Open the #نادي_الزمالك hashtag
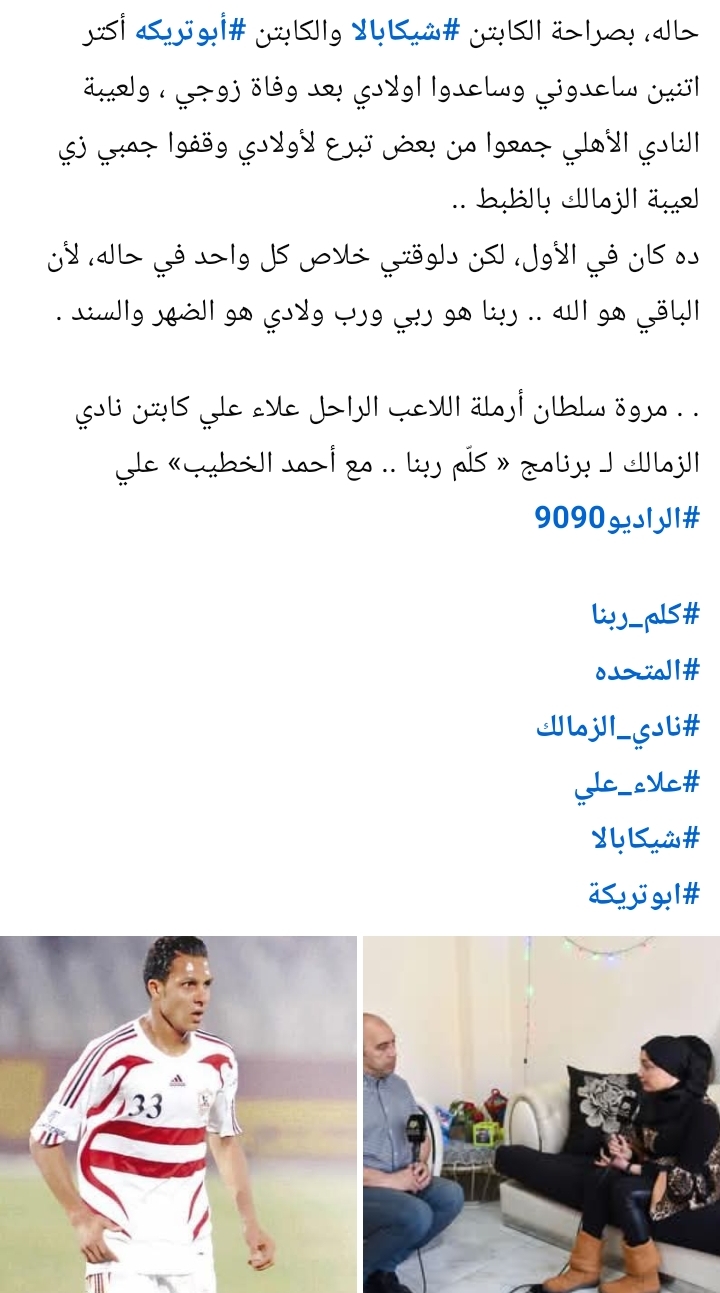 tap(617, 725)
